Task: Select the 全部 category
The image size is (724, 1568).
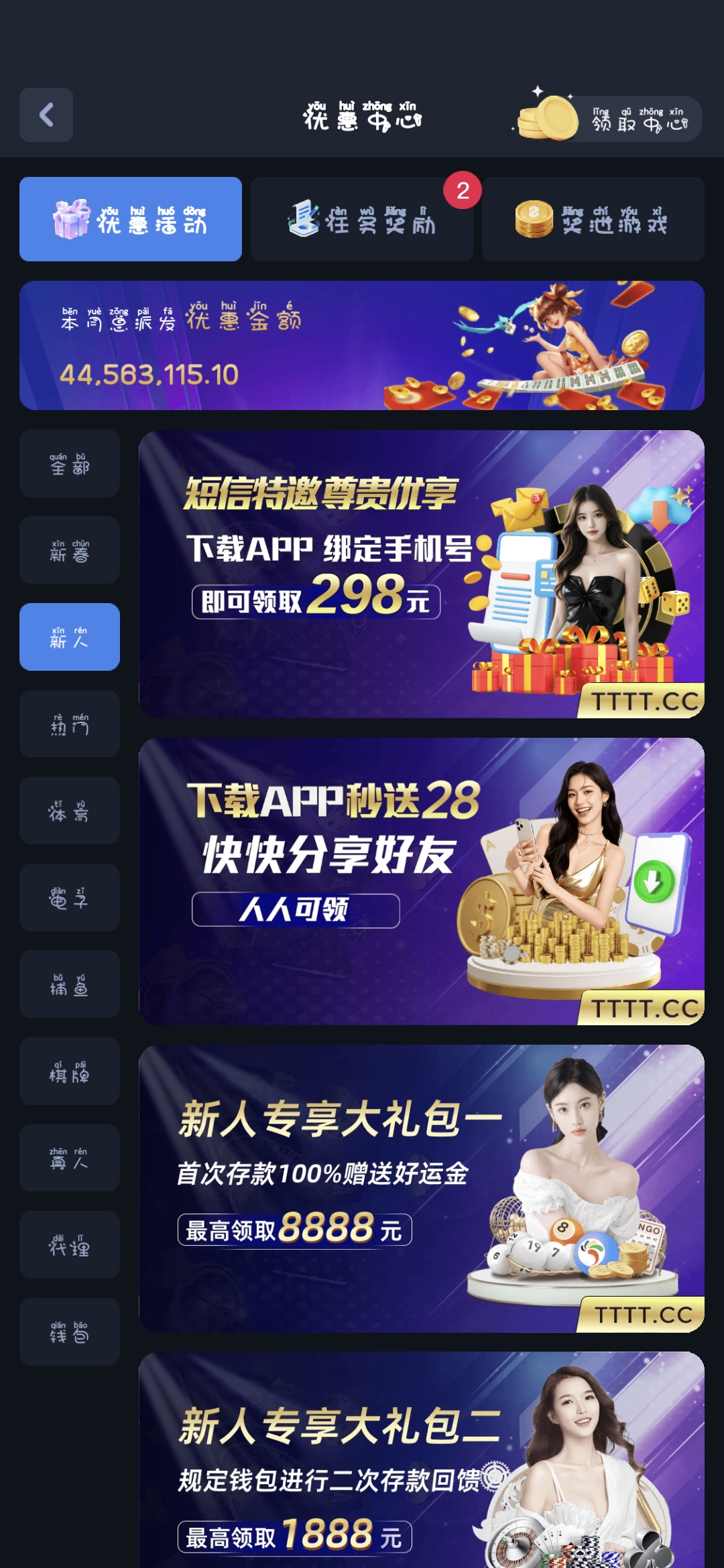Action: [x=70, y=464]
